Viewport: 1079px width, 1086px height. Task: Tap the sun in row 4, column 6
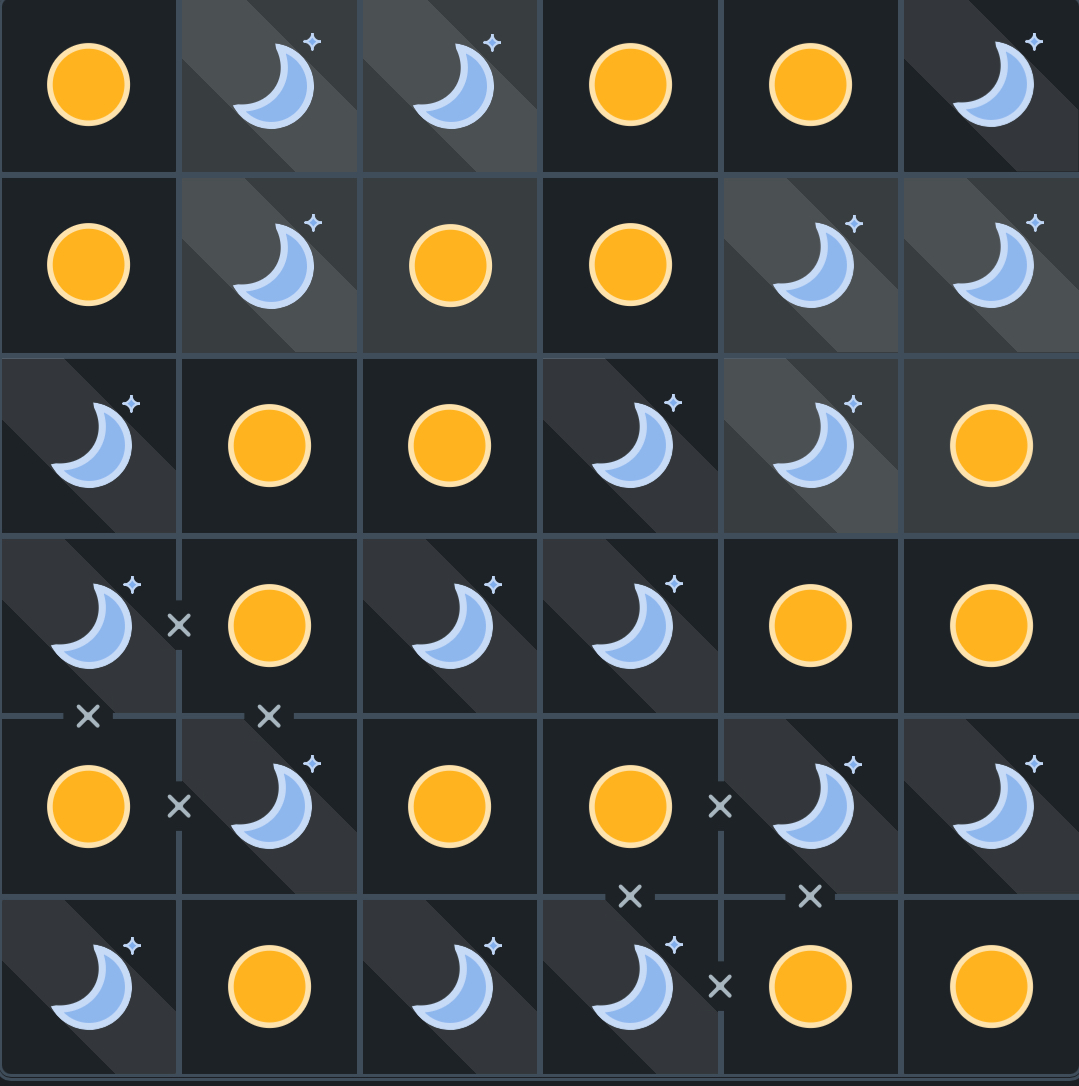tap(991, 626)
